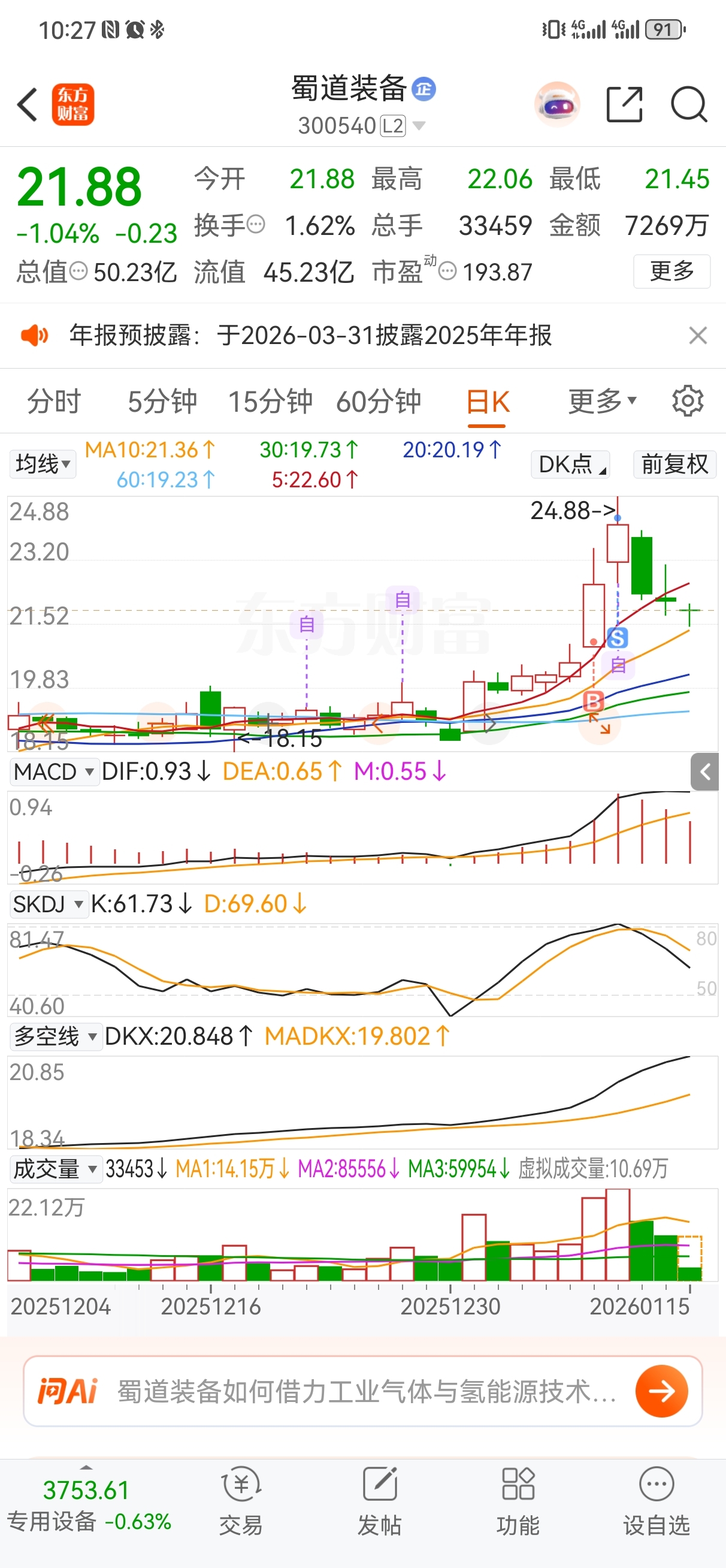Go back using the top-left arrow
The image size is (726, 1568).
[x=28, y=105]
